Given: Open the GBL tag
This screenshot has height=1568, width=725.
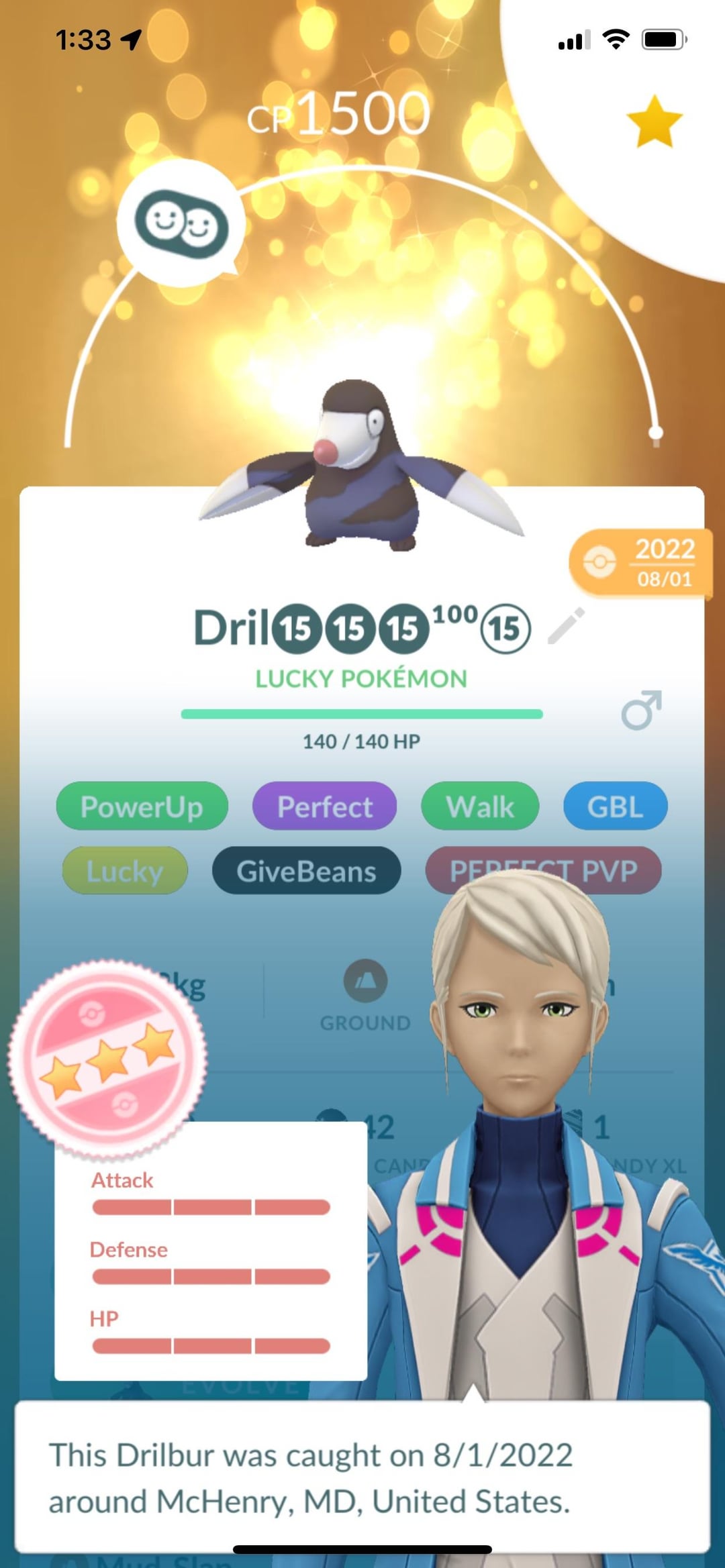Looking at the screenshot, I should click(x=615, y=806).
